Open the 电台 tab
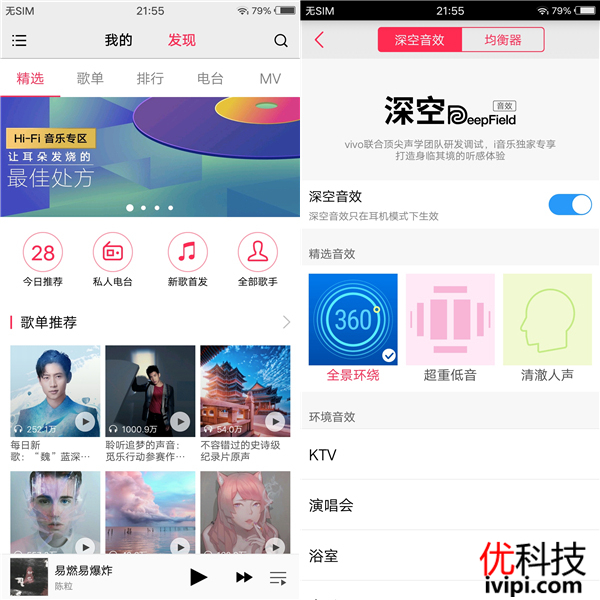Viewport: 600px width, 600px height. click(210, 78)
